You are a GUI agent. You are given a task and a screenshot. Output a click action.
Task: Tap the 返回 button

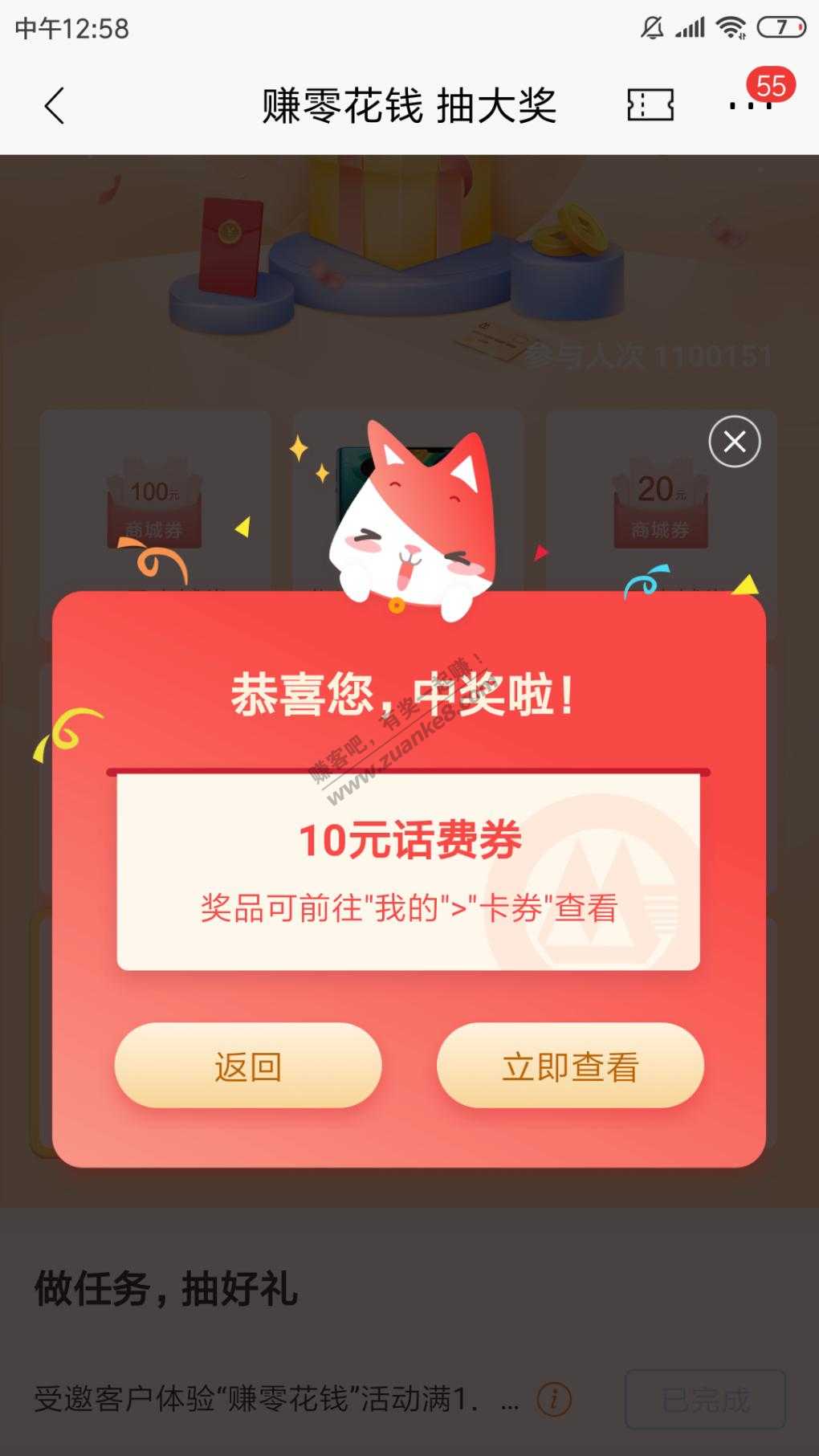[248, 1066]
